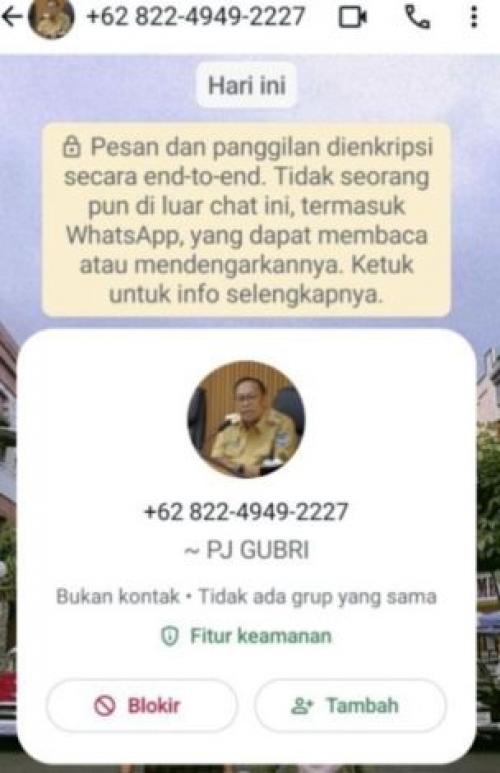The height and width of the screenshot is (773, 500).
Task: Go back using the arrow icon
Action: pyautogui.click(x=12, y=17)
